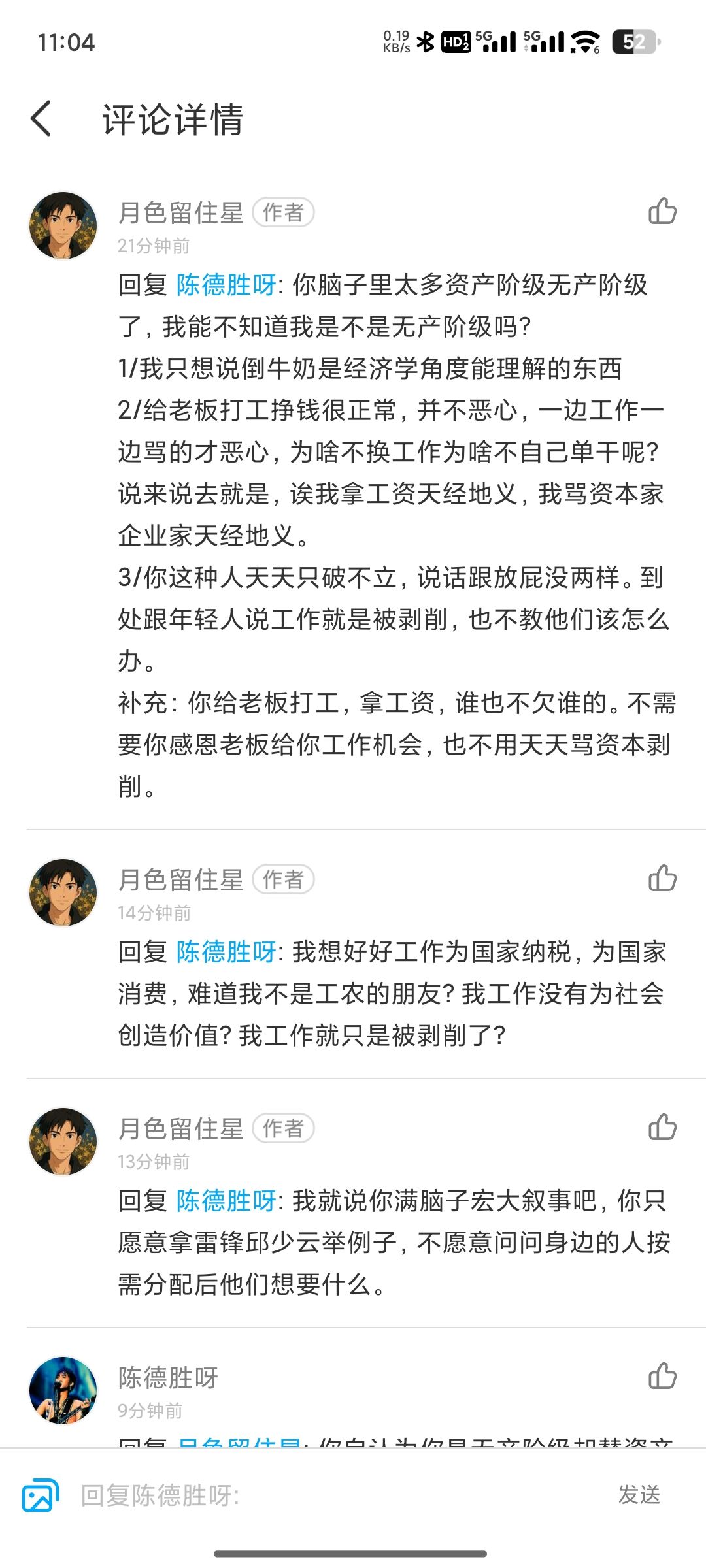This screenshot has height=1568, width=706.
Task: Like the comment posted 14分钟前
Action: point(662,878)
